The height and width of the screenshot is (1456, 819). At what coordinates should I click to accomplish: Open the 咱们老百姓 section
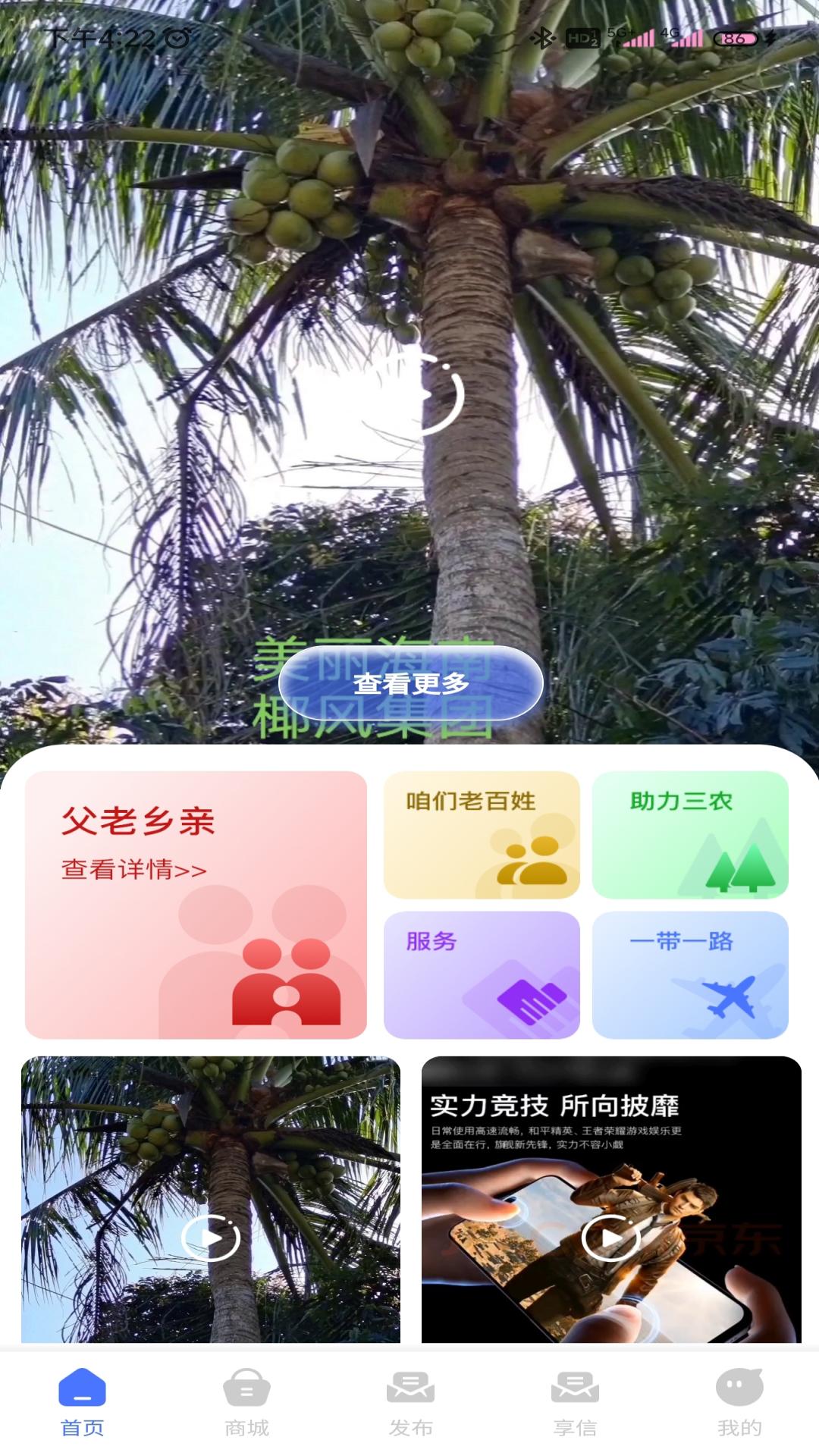coord(482,834)
